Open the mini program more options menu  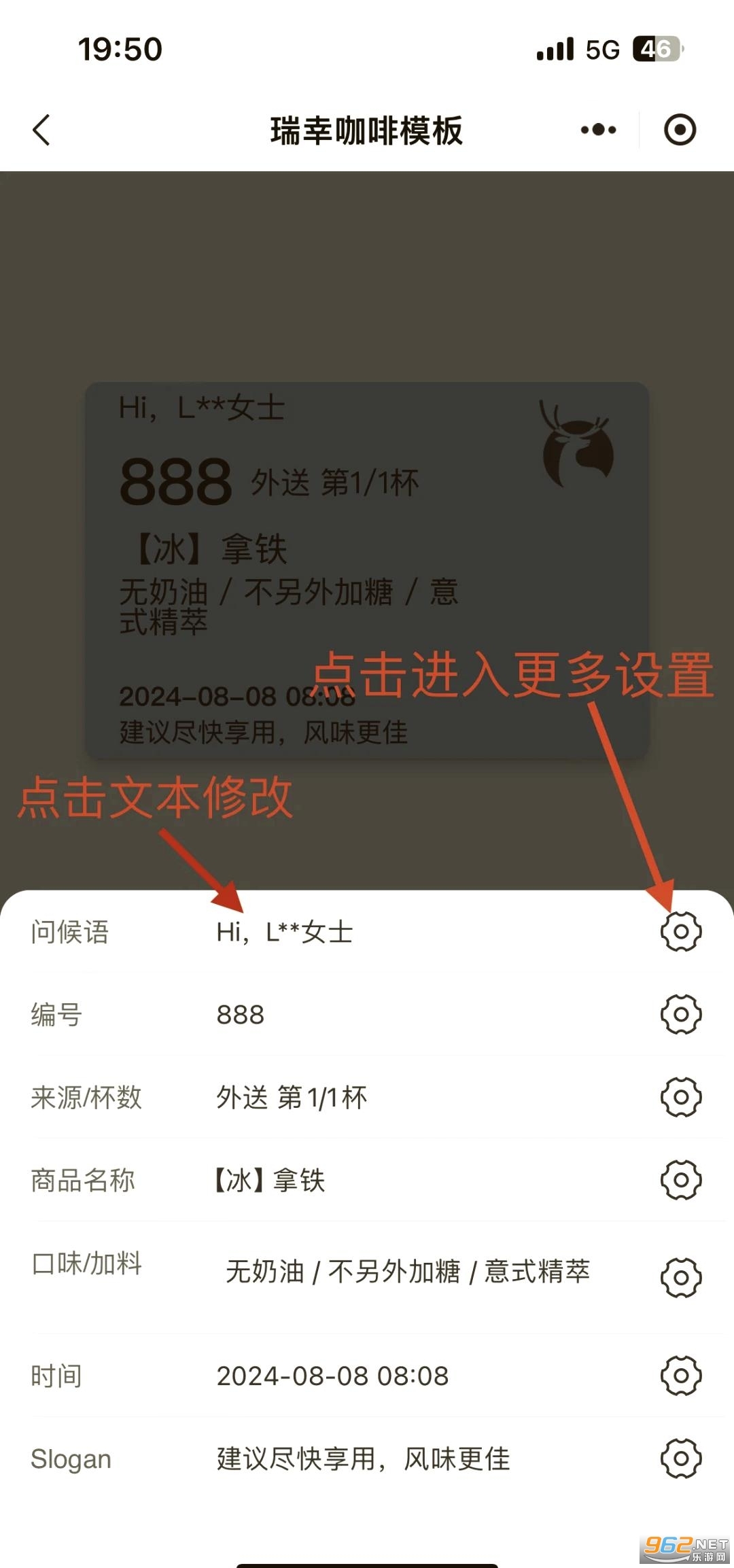click(x=598, y=129)
